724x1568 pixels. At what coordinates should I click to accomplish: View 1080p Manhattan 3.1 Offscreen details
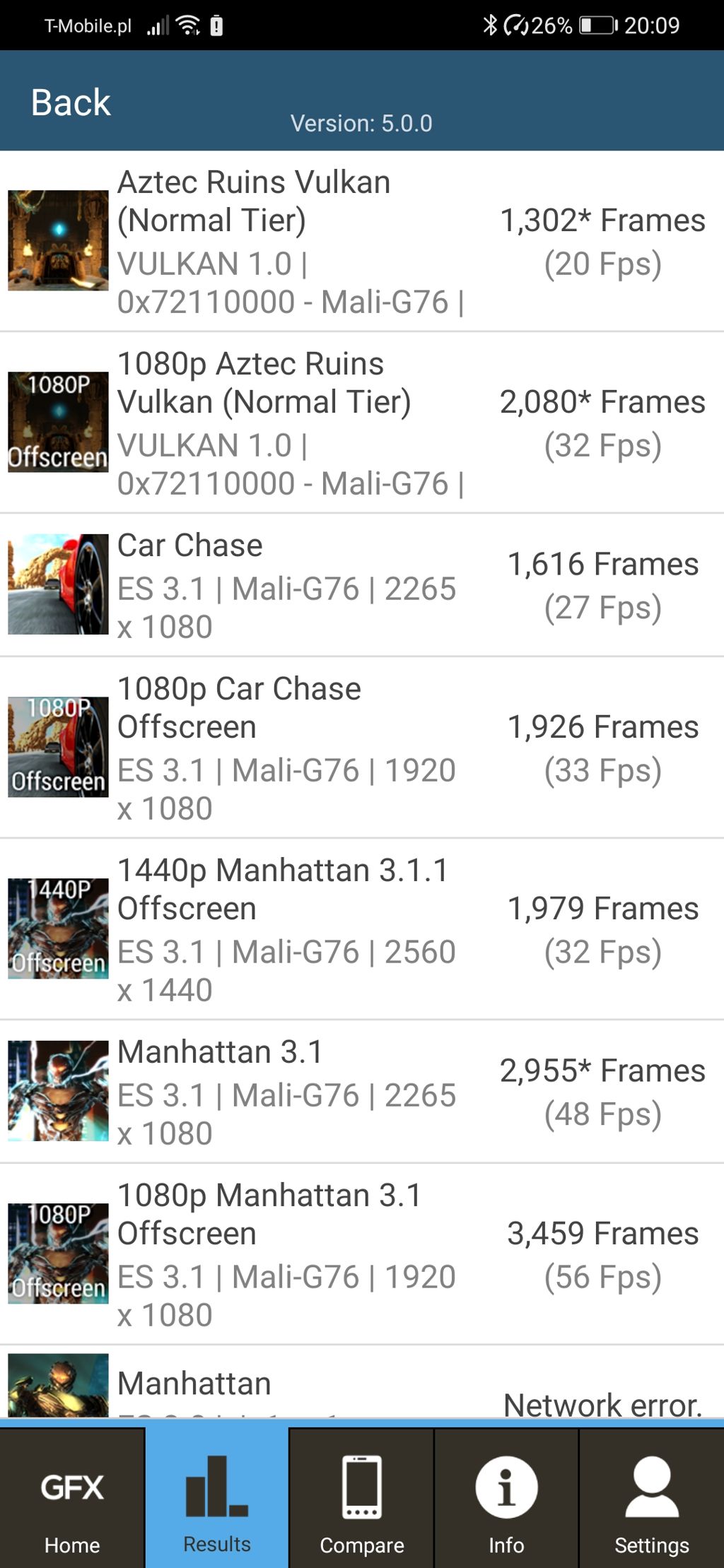[x=361, y=1254]
